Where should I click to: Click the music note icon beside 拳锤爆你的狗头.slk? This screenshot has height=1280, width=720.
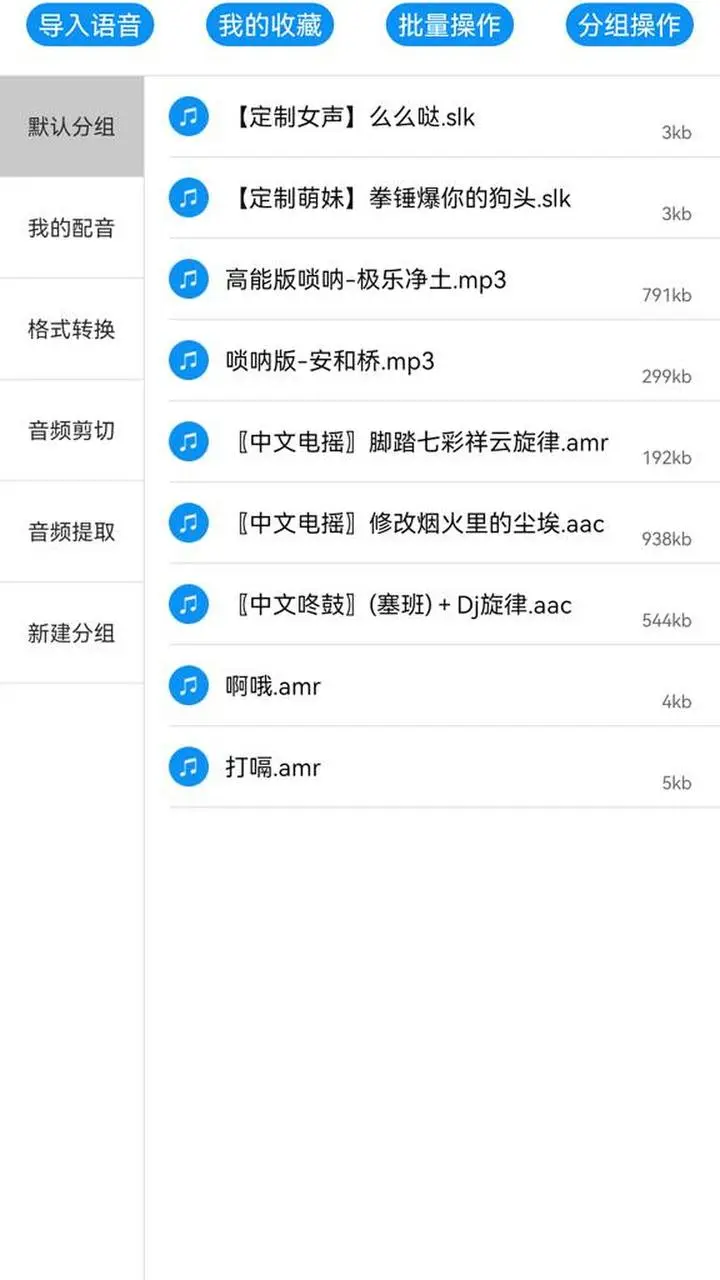189,197
